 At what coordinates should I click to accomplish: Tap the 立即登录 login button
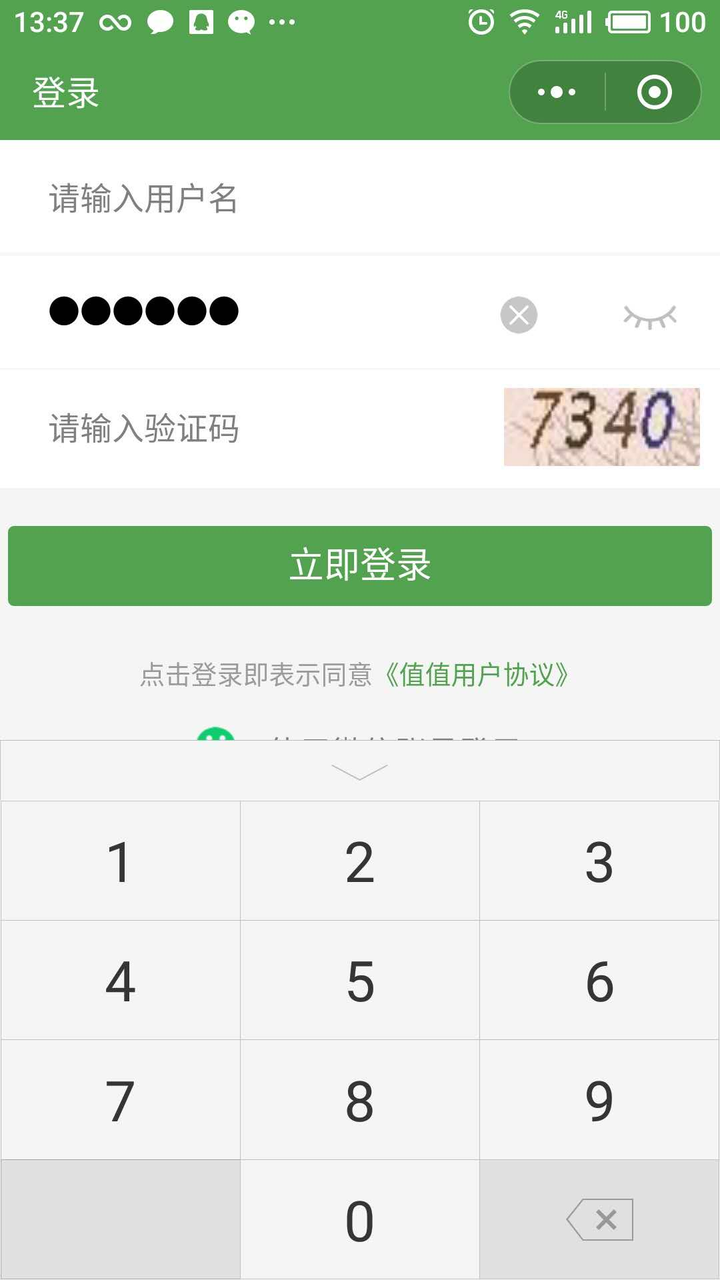coord(360,565)
